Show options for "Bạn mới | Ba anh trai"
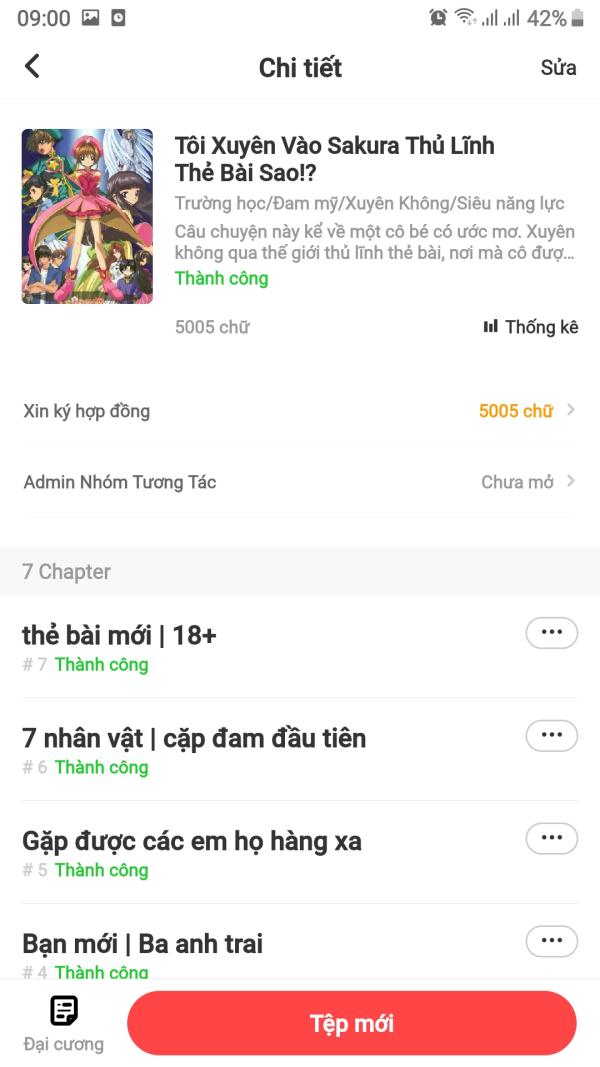600x1067 pixels. [x=551, y=941]
